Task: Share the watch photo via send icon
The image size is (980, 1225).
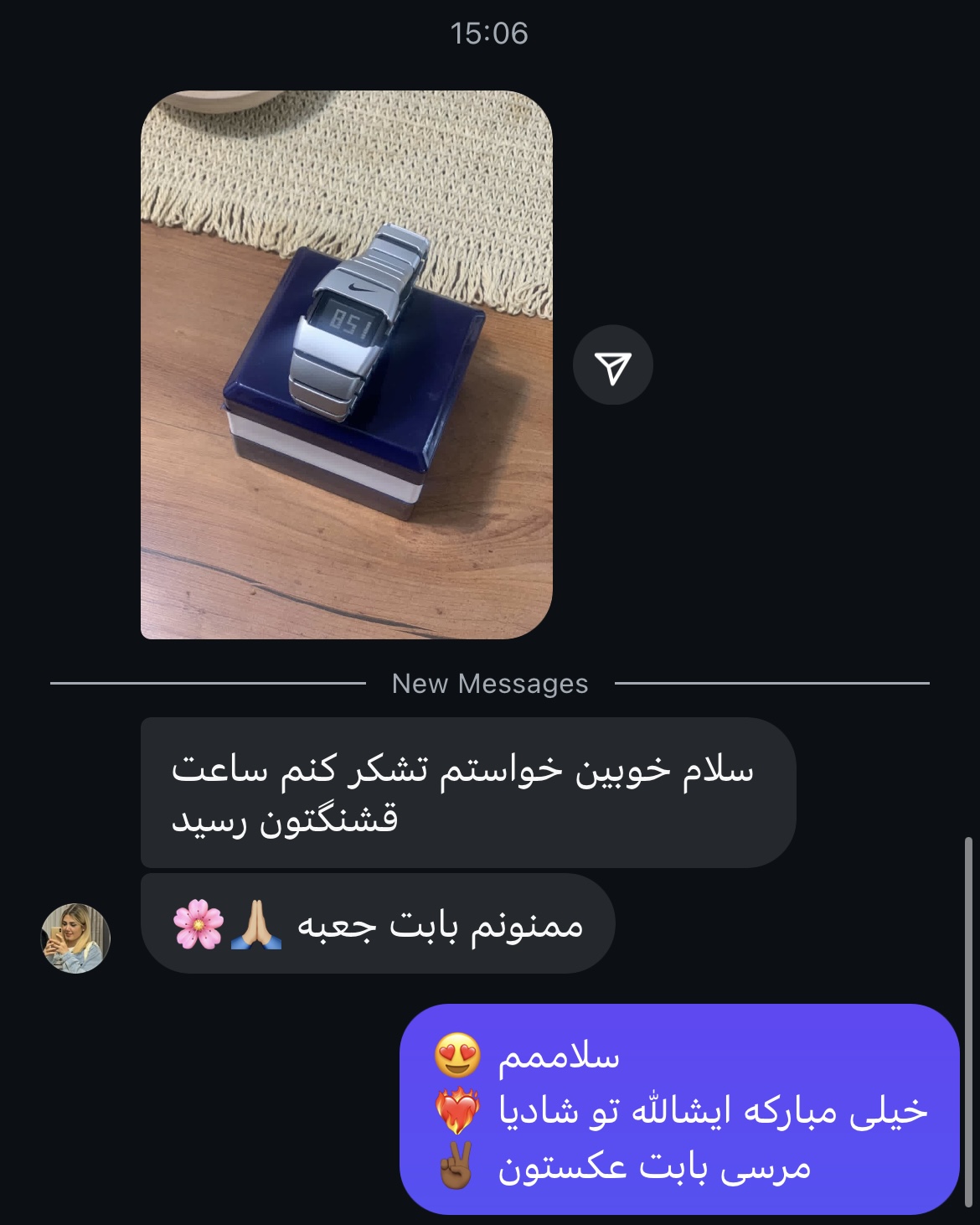Action: [612, 365]
